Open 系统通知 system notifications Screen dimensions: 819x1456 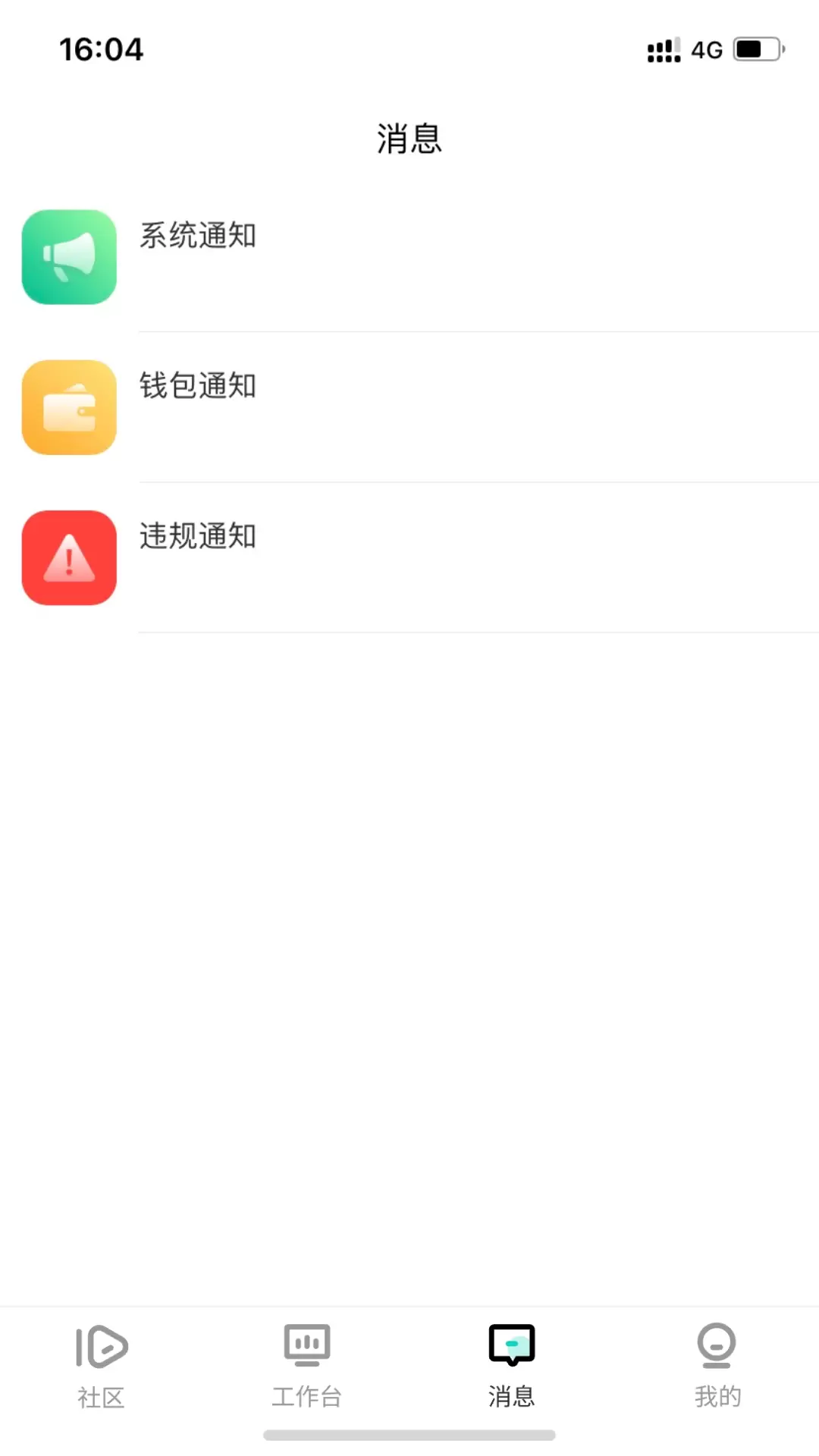coord(409,257)
